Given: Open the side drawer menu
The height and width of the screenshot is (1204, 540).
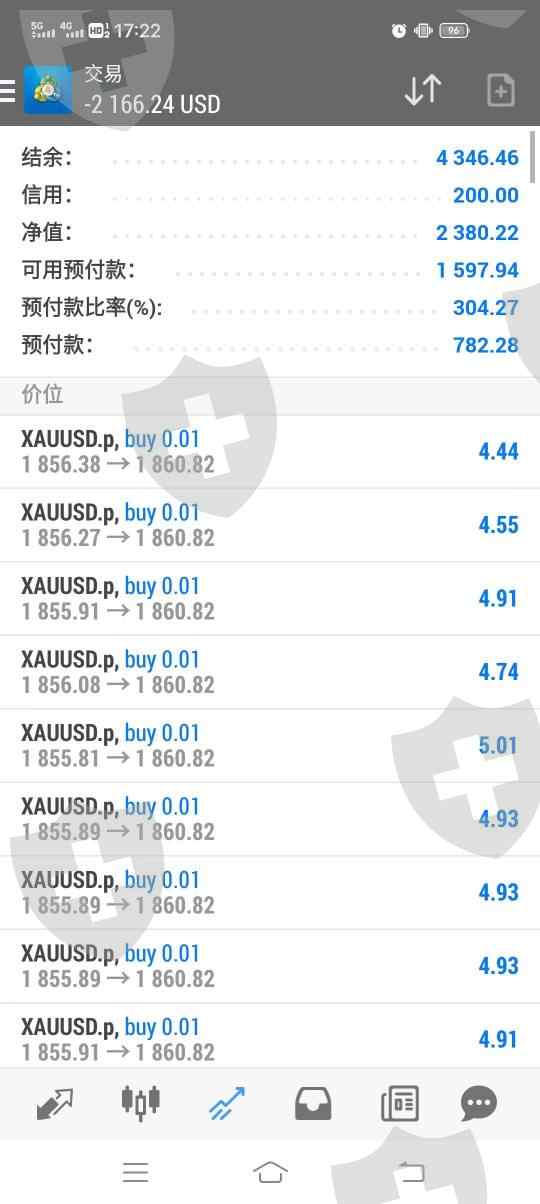Looking at the screenshot, I should (x=7, y=90).
